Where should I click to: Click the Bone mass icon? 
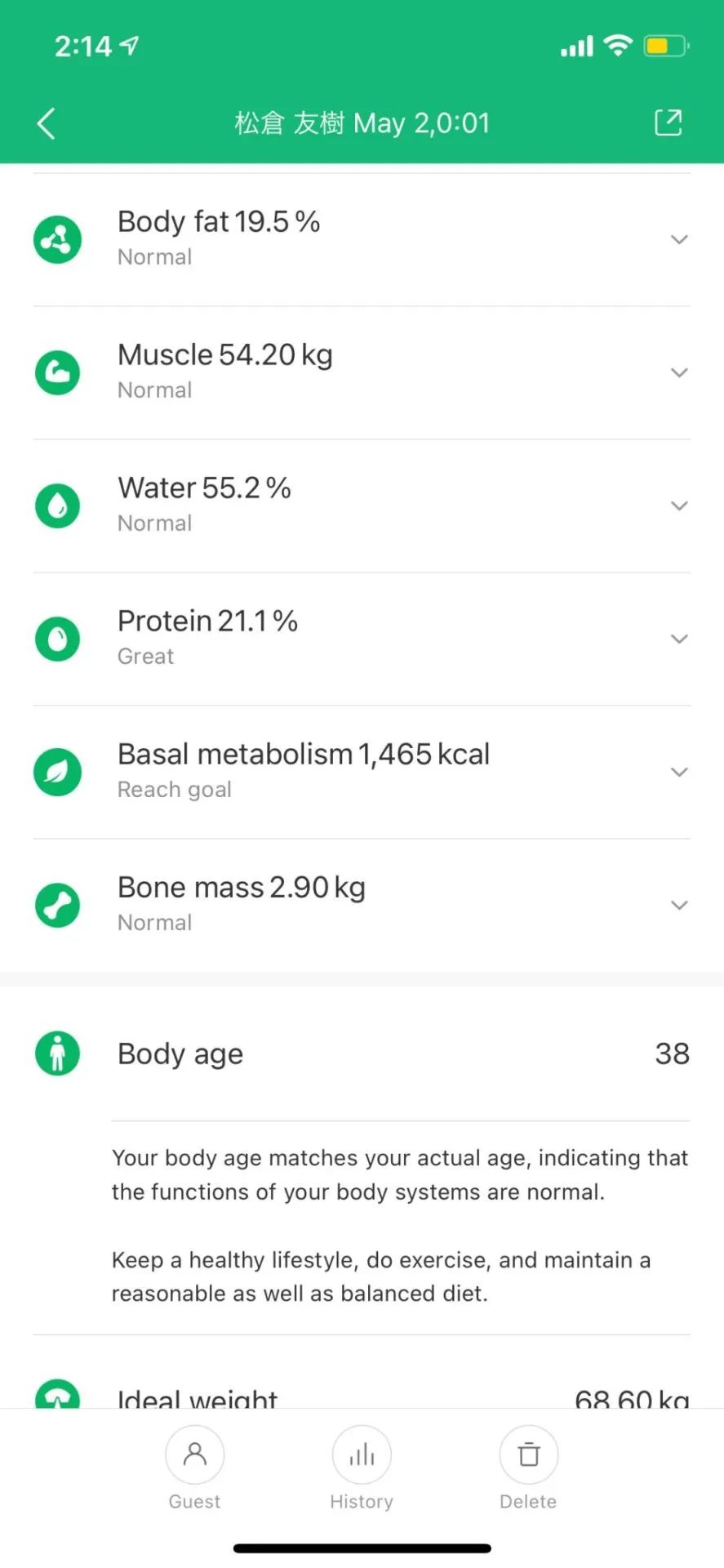pos(57,904)
